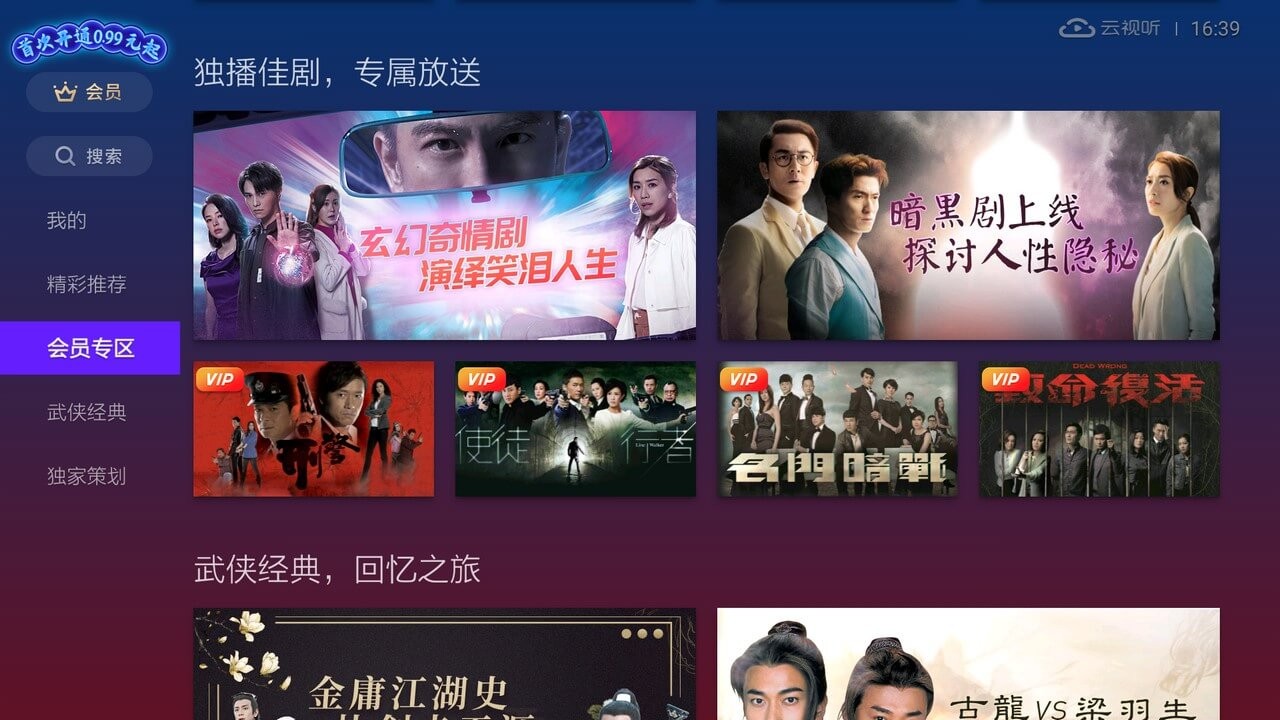Screen dimensions: 1280x720
Task: Open the 玄幻奇情剧 banner card
Action: tap(444, 225)
